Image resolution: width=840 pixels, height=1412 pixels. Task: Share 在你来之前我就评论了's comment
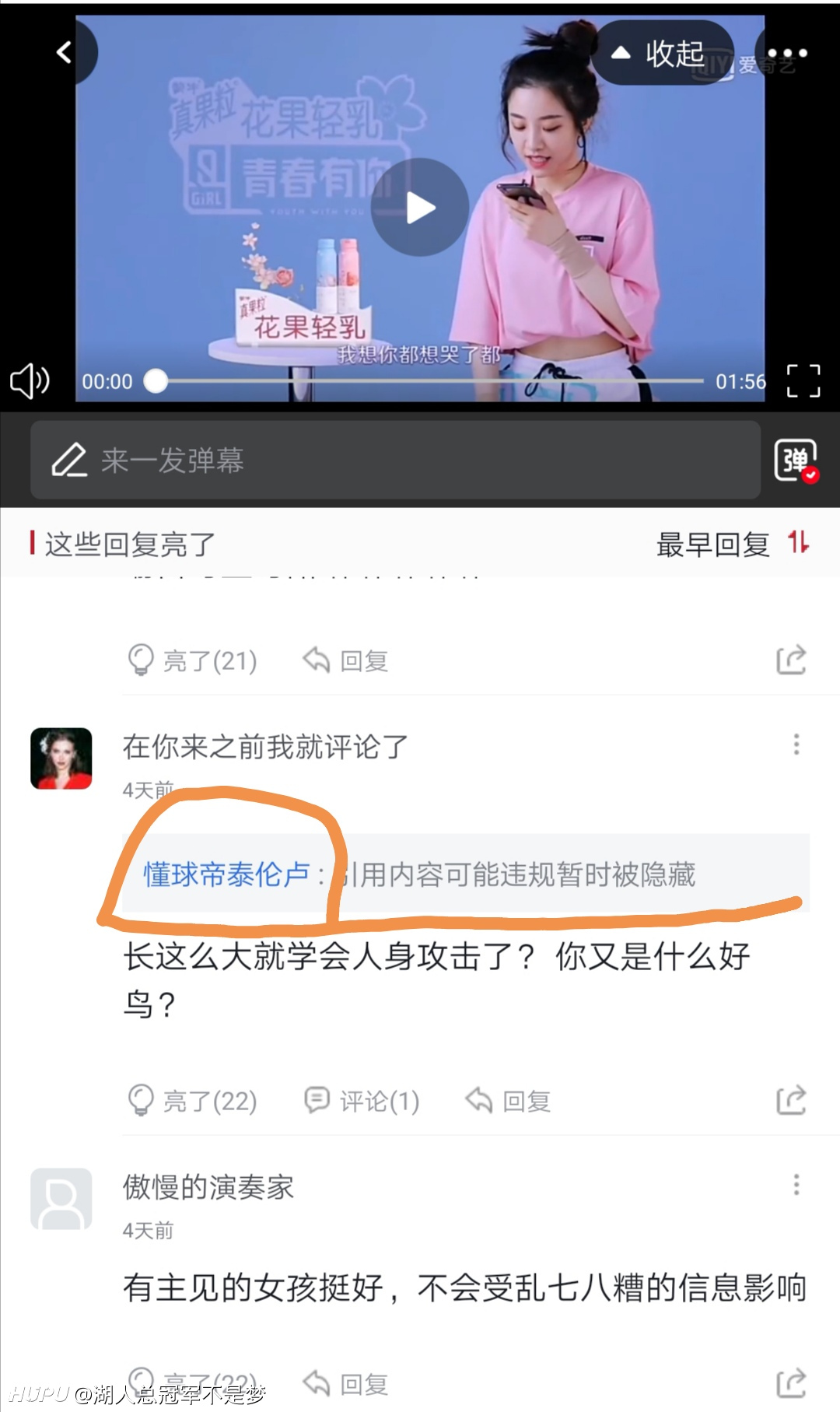pos(791,1101)
